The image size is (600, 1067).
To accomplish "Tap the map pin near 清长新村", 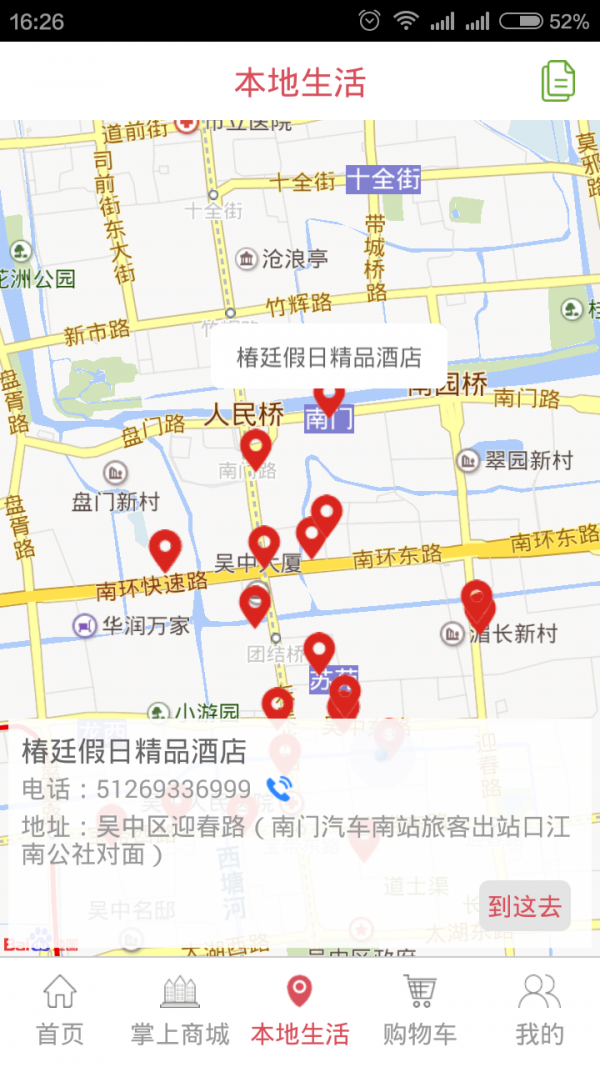I will pyautogui.click(x=478, y=600).
